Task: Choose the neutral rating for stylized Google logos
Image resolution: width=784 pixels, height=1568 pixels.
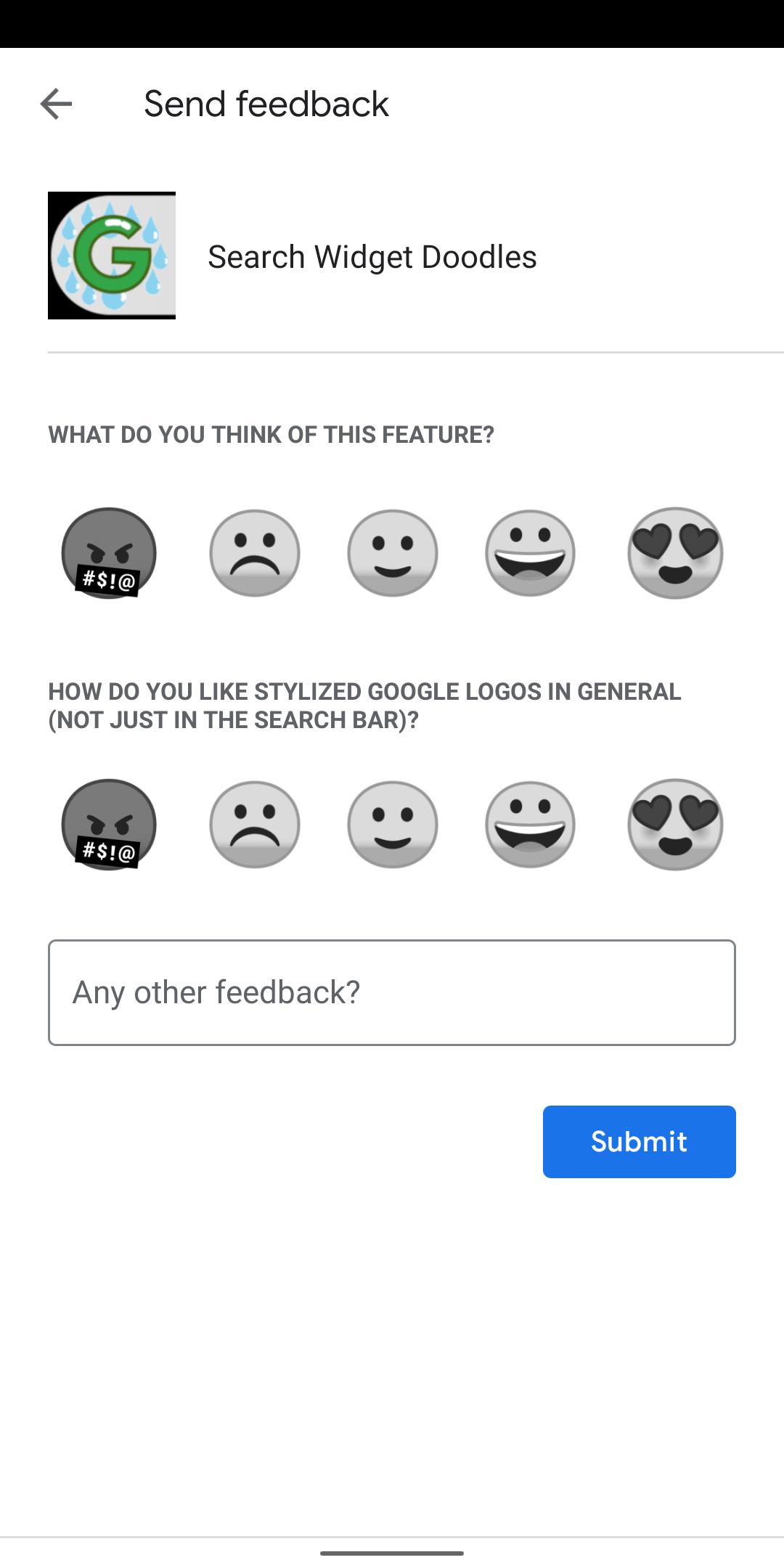Action: (393, 824)
